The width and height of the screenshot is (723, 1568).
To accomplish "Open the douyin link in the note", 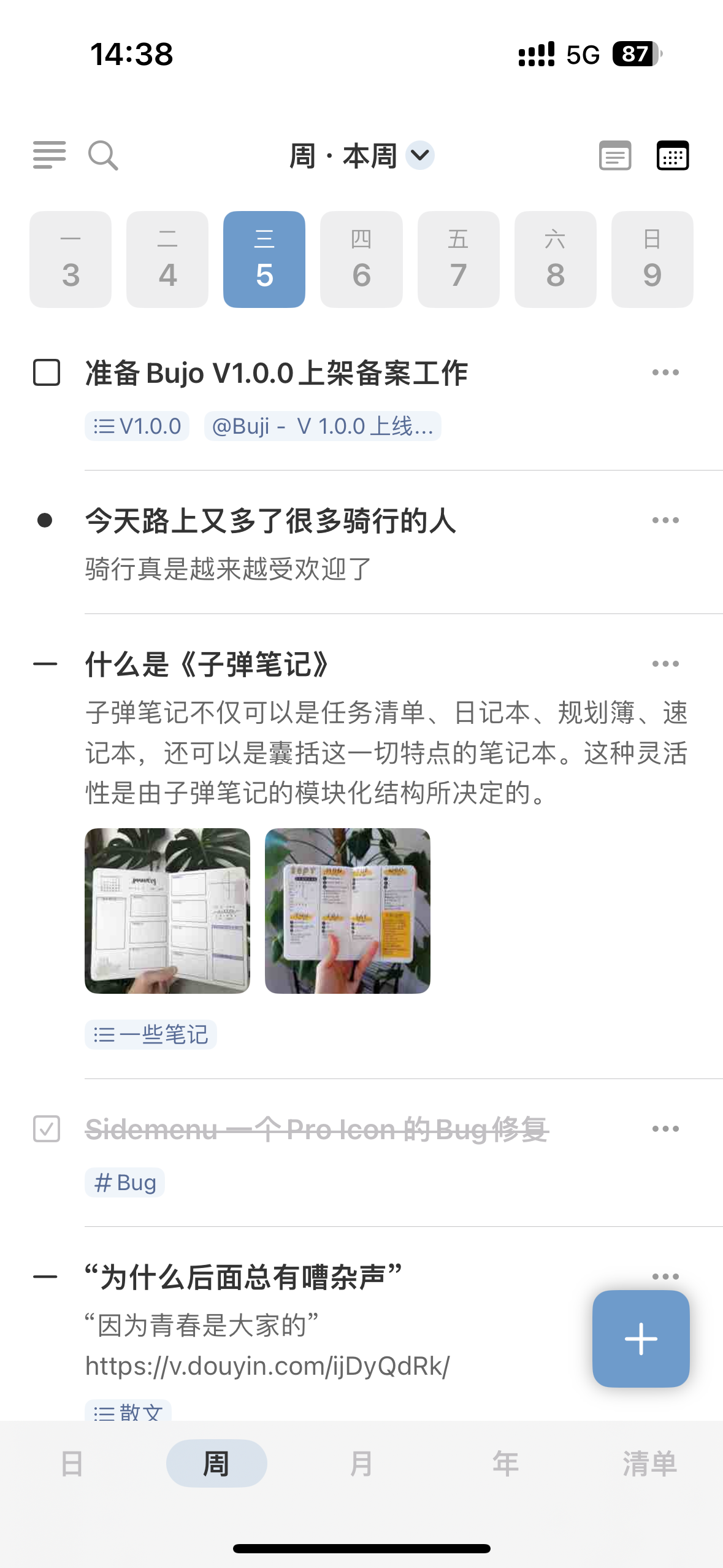I will point(267,1366).
